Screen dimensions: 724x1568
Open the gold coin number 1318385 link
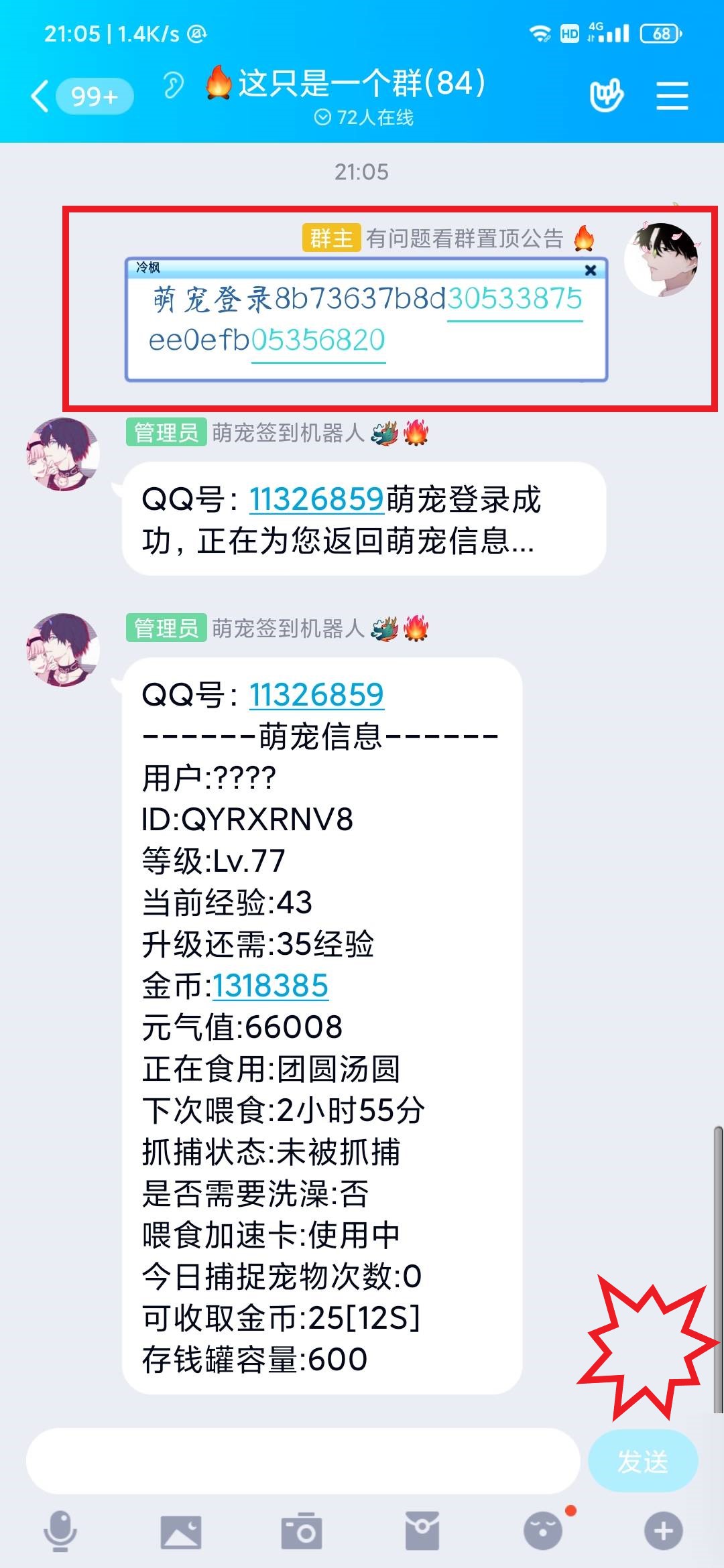point(270,986)
